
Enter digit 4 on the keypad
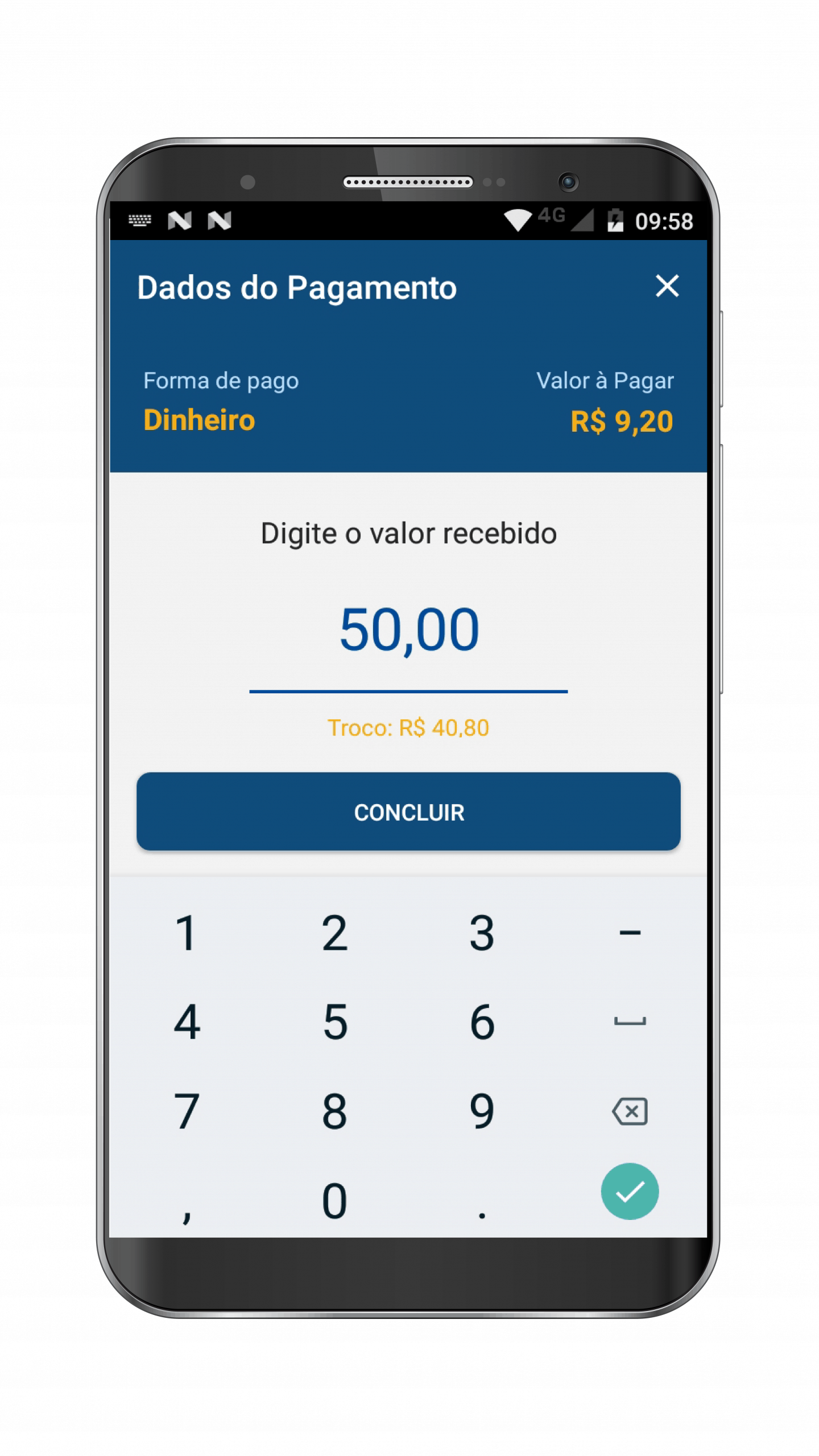[x=187, y=1022]
